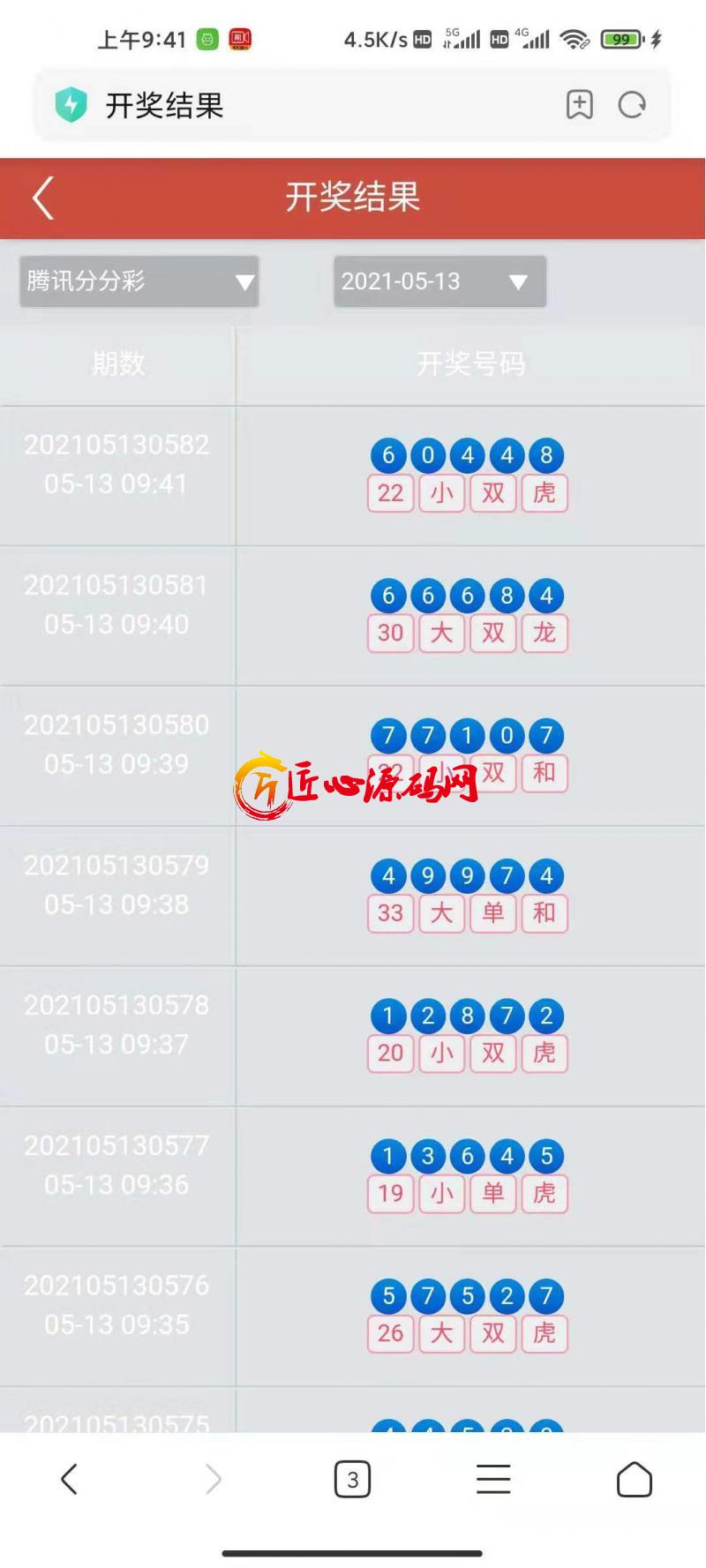The image size is (706, 1568).
Task: Open the 腾讯分分彩 lottery dropdown
Action: coord(139,281)
